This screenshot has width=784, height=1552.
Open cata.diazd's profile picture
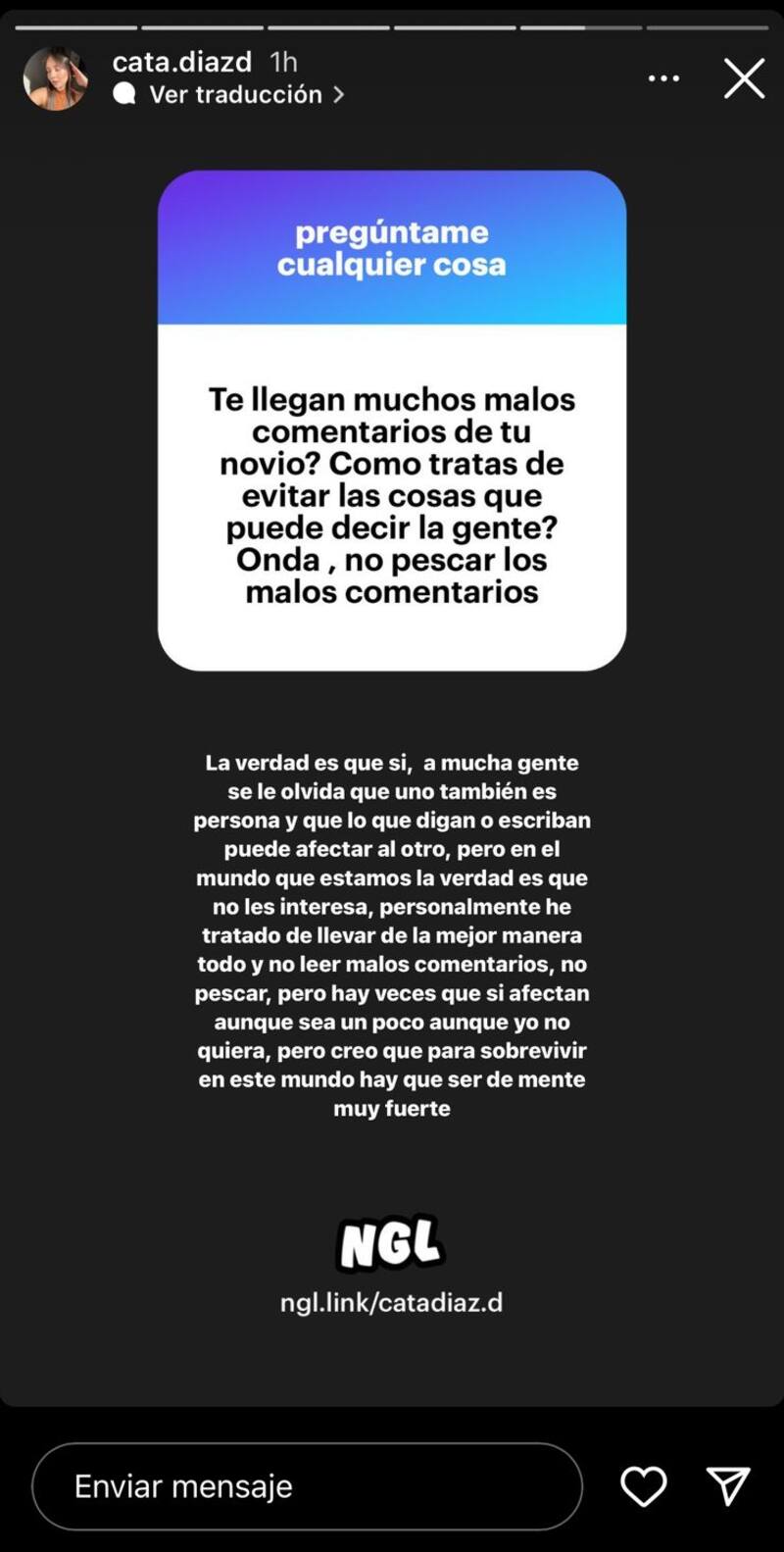(x=56, y=77)
